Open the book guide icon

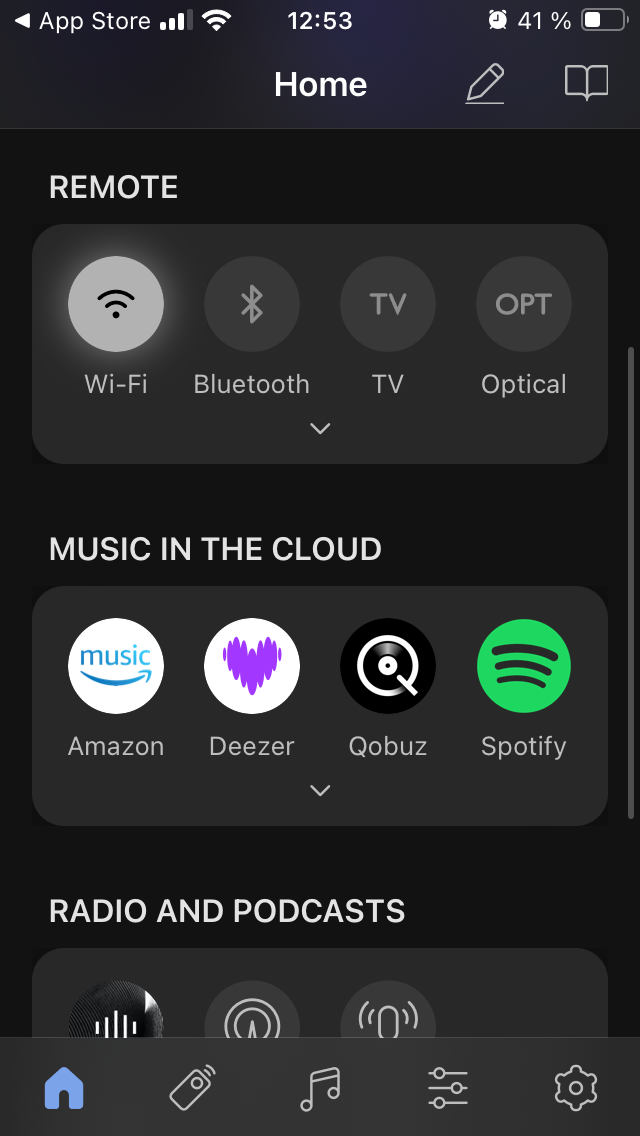[587, 84]
